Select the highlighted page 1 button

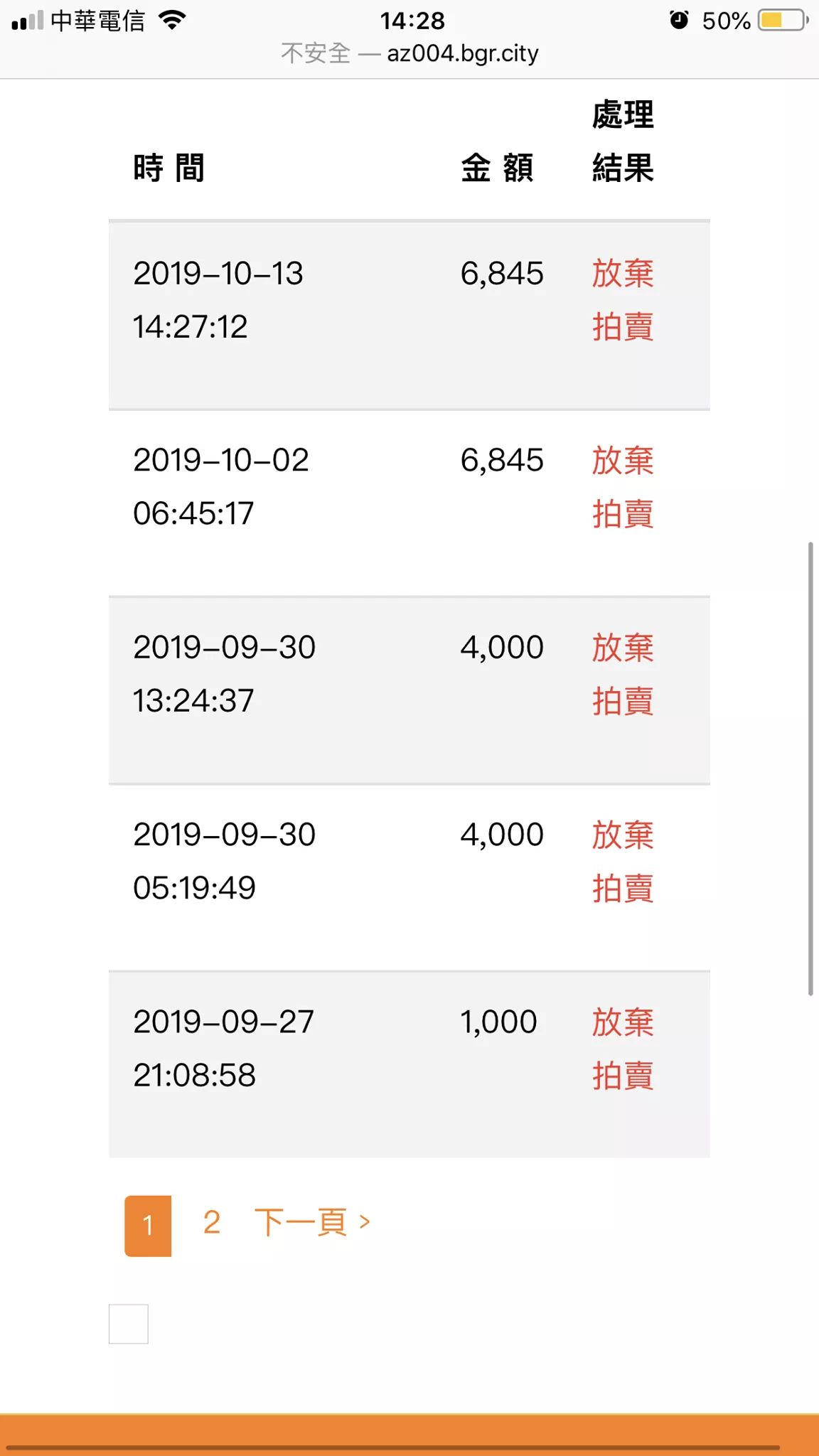click(148, 1226)
